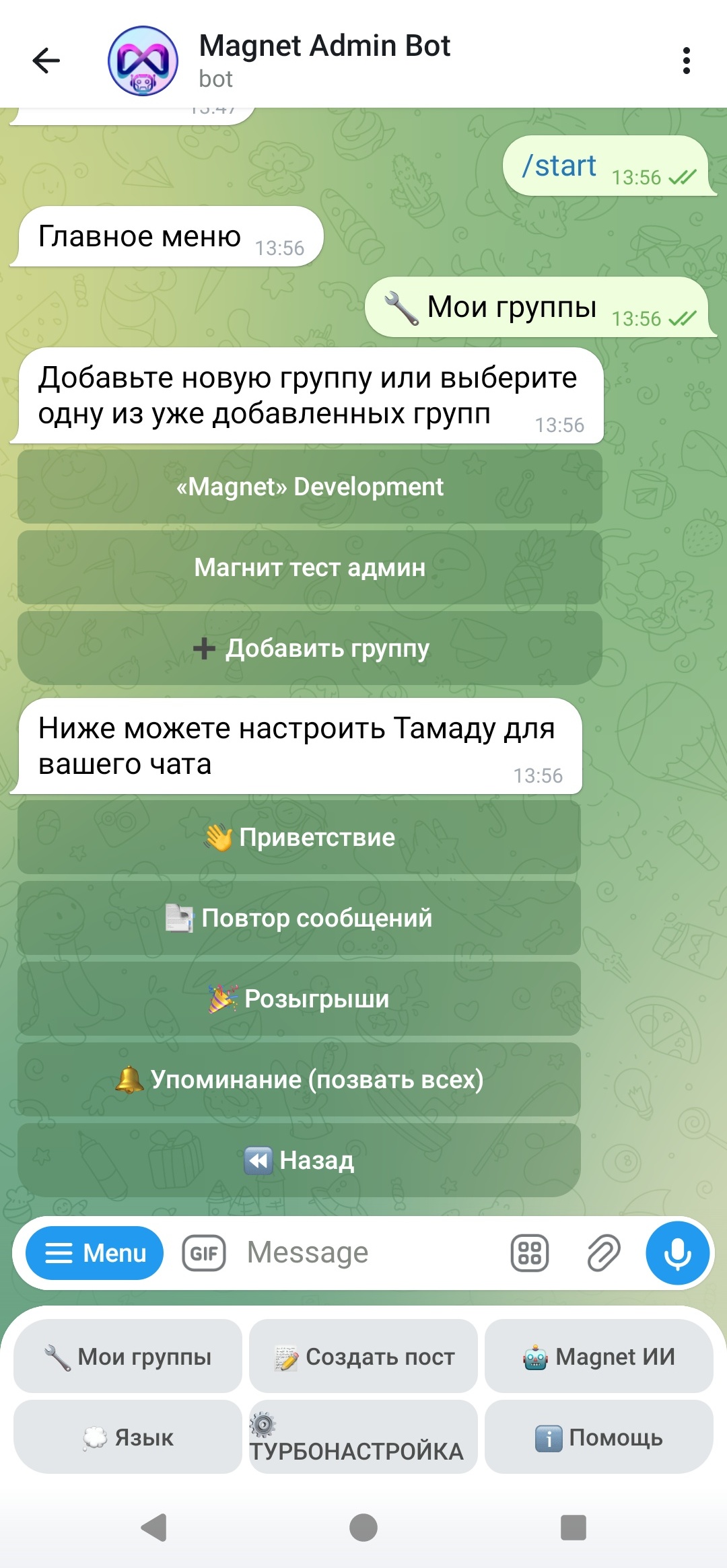Open Розыгрыши option
Viewport: 727px width, 1568px height.
[x=299, y=999]
